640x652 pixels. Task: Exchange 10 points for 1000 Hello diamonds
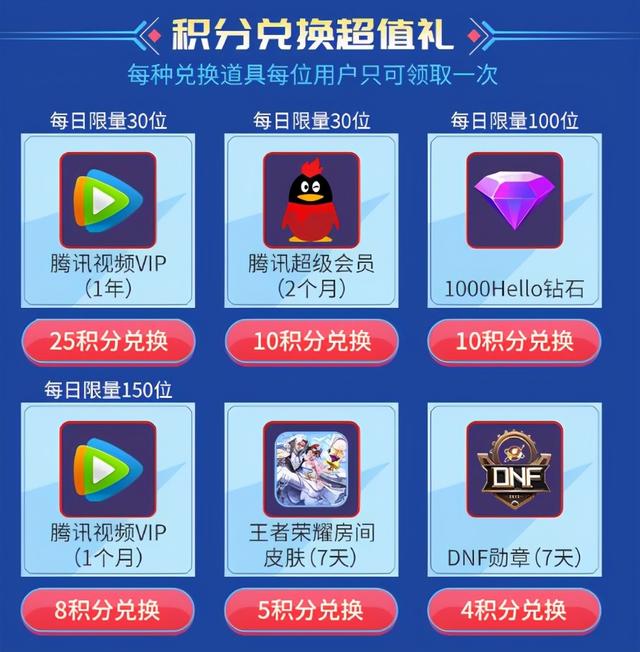(514, 341)
